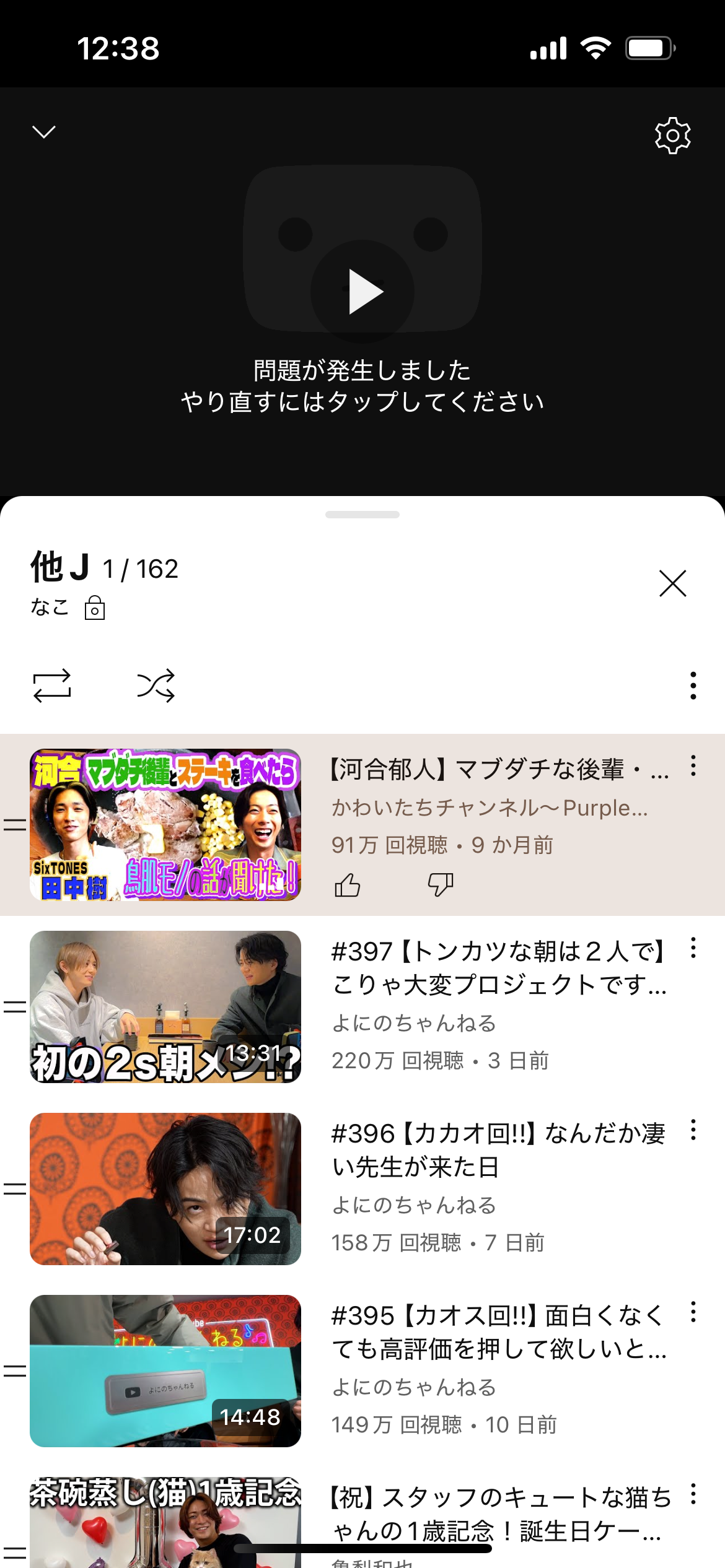The width and height of the screenshot is (725, 1568).
Task: Collapse the video player with the chevron
Action: point(43,132)
